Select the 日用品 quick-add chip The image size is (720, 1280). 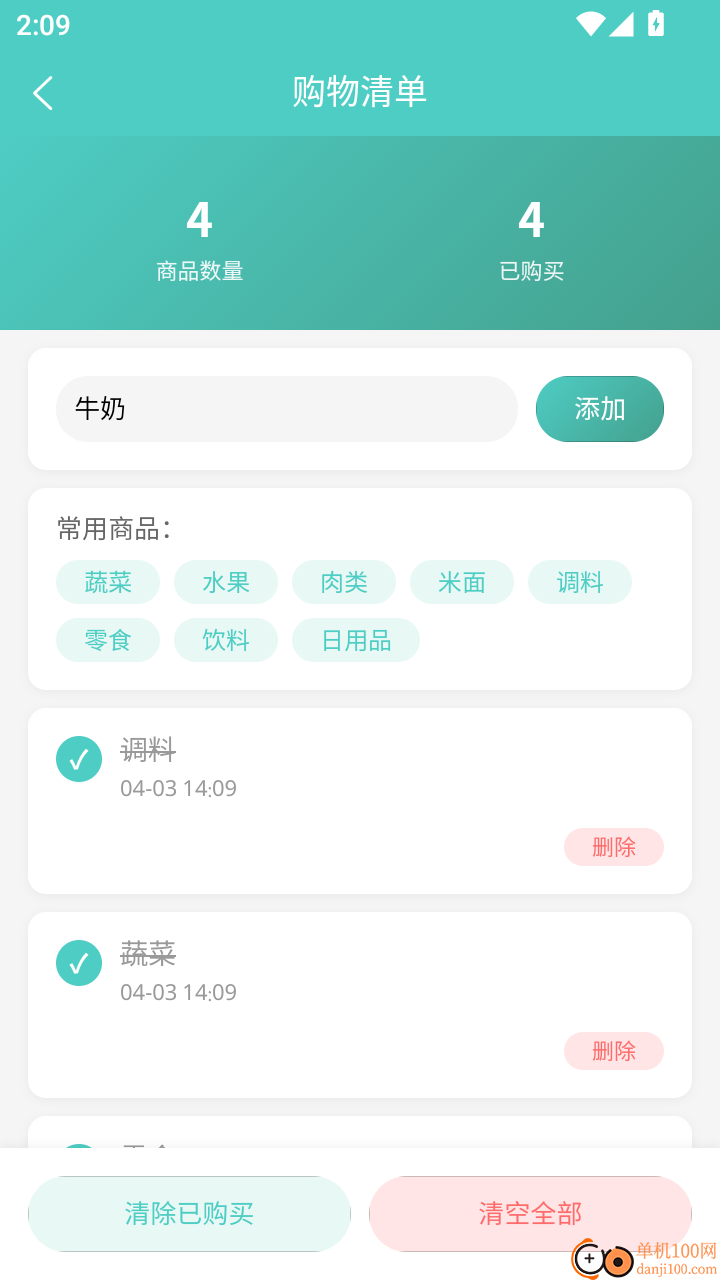(x=355, y=640)
